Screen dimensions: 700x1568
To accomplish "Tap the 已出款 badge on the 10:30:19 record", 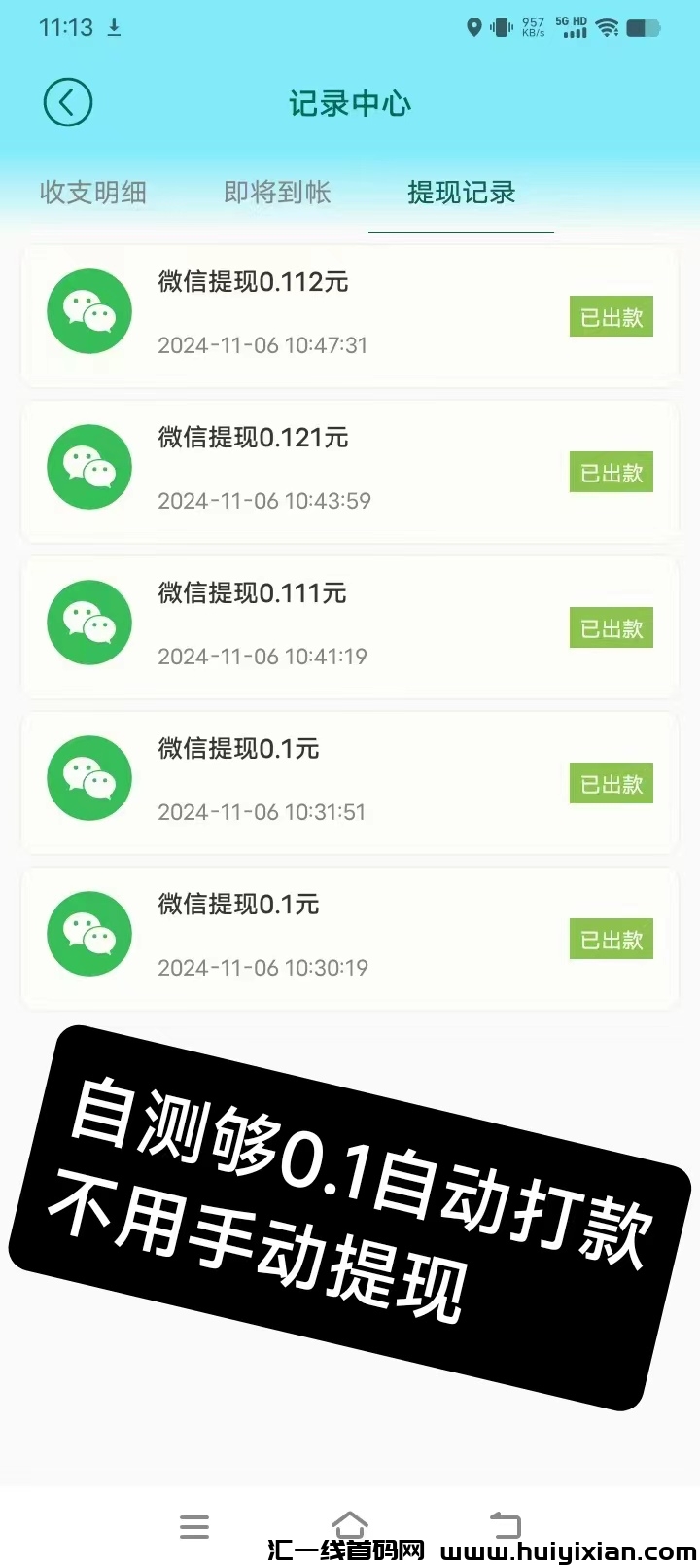I will 611,939.
